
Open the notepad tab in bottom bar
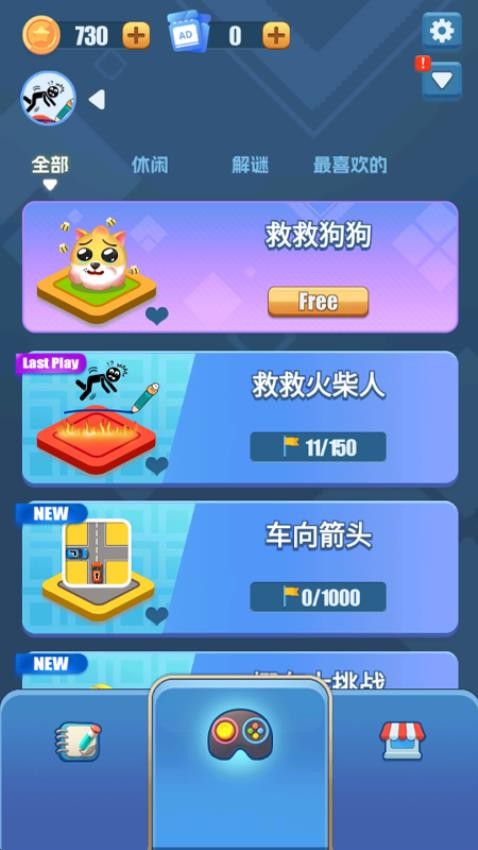[x=78, y=741]
